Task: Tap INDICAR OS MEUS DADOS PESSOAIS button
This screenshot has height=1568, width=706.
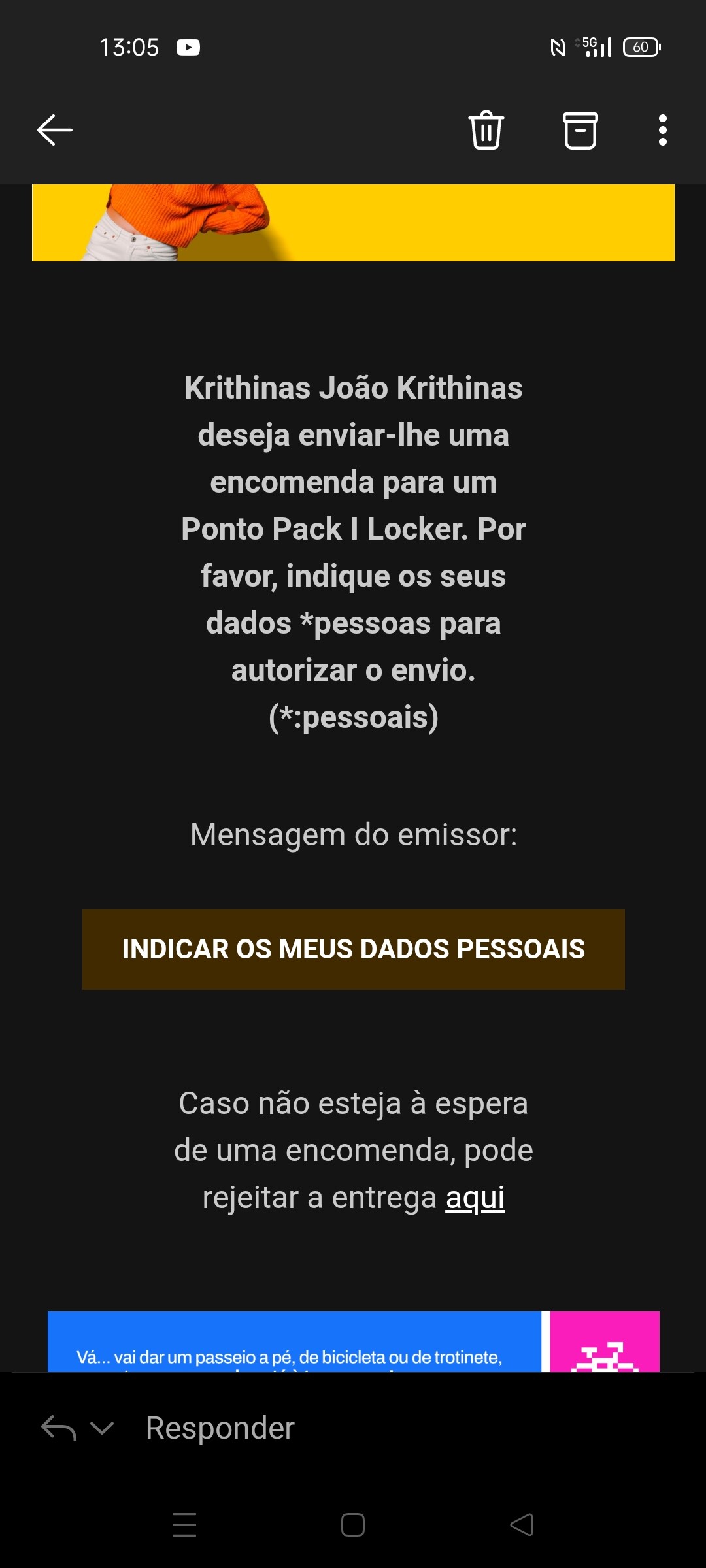Action: [x=354, y=949]
